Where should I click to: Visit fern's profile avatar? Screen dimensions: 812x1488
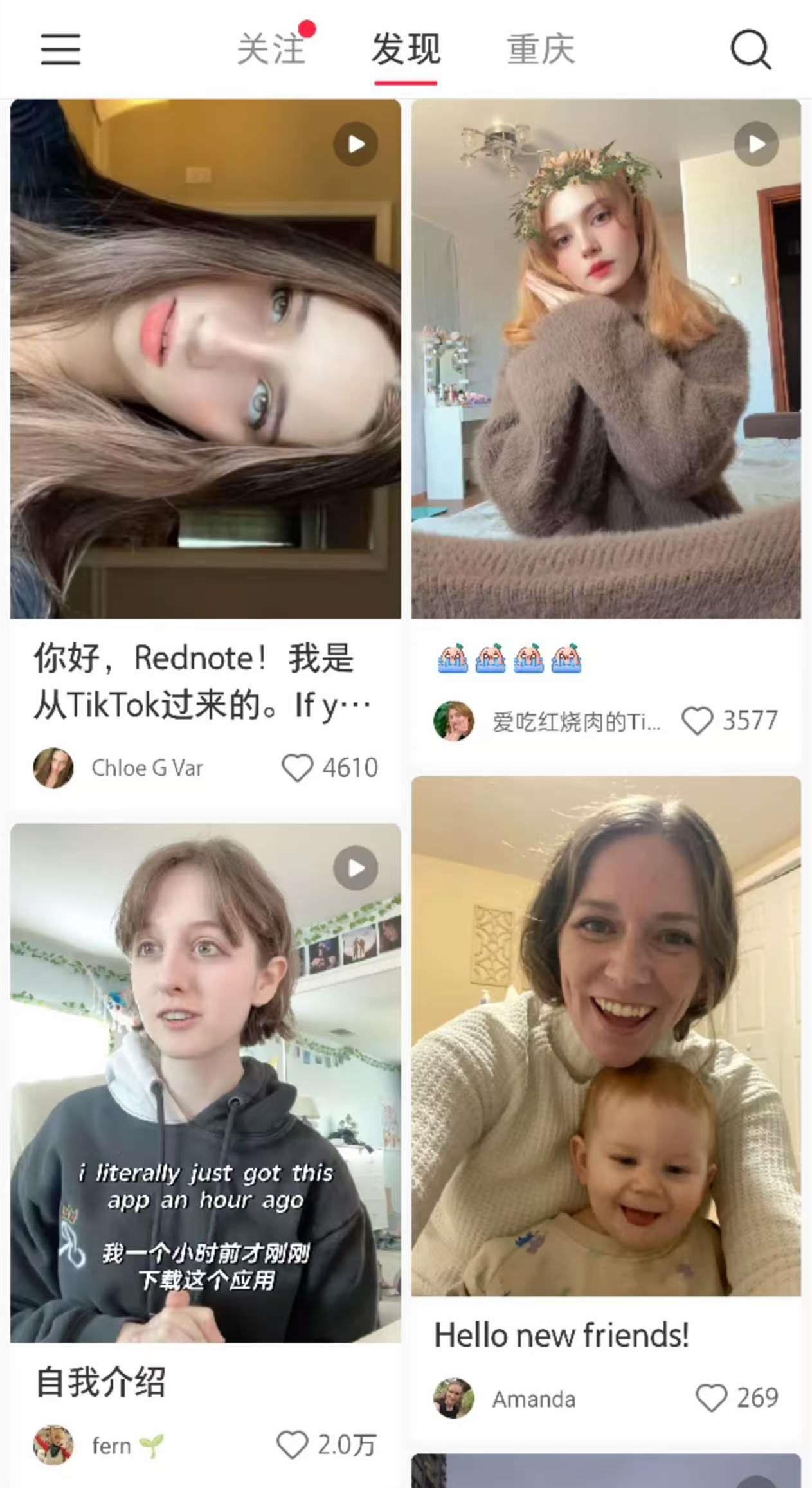[53, 1445]
